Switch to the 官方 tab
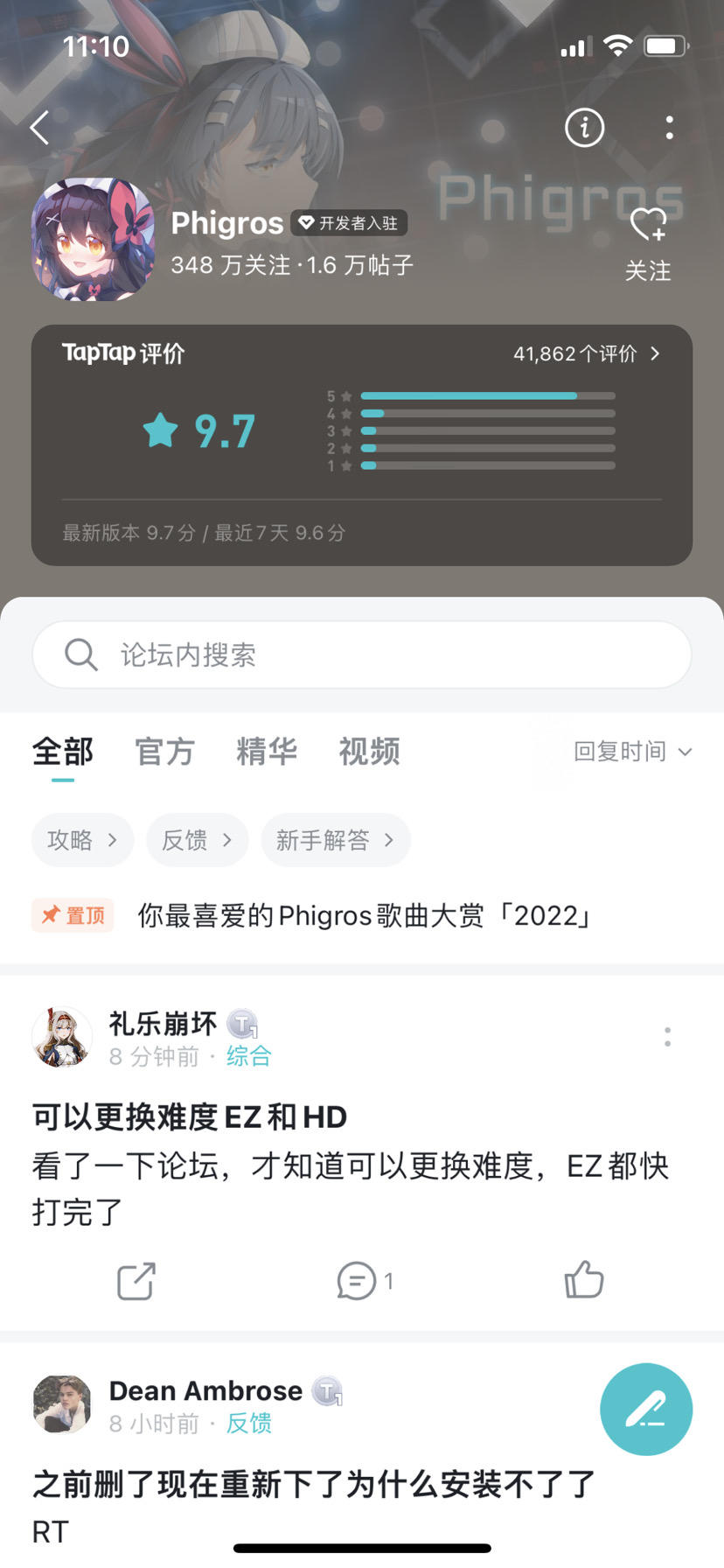 tap(164, 752)
